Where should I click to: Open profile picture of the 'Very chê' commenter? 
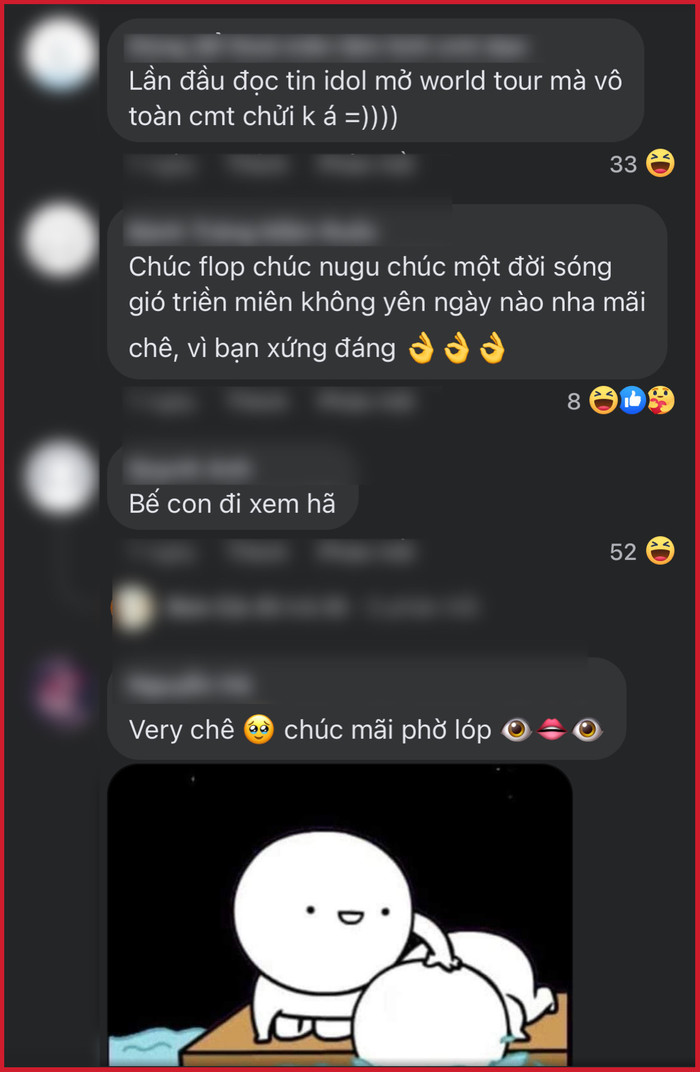60,691
